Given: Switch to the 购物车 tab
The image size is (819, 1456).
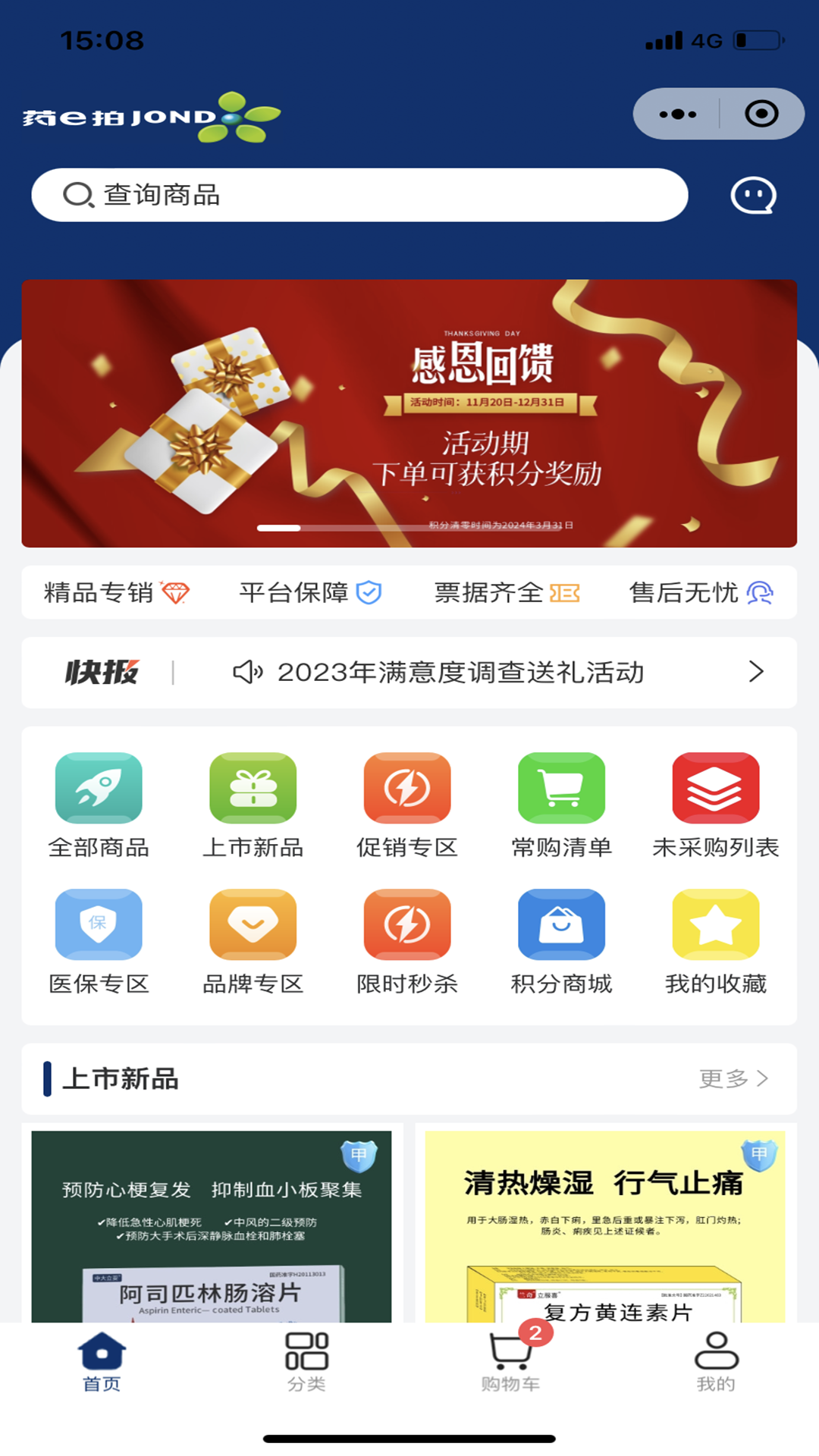Looking at the screenshot, I should coord(510,1362).
